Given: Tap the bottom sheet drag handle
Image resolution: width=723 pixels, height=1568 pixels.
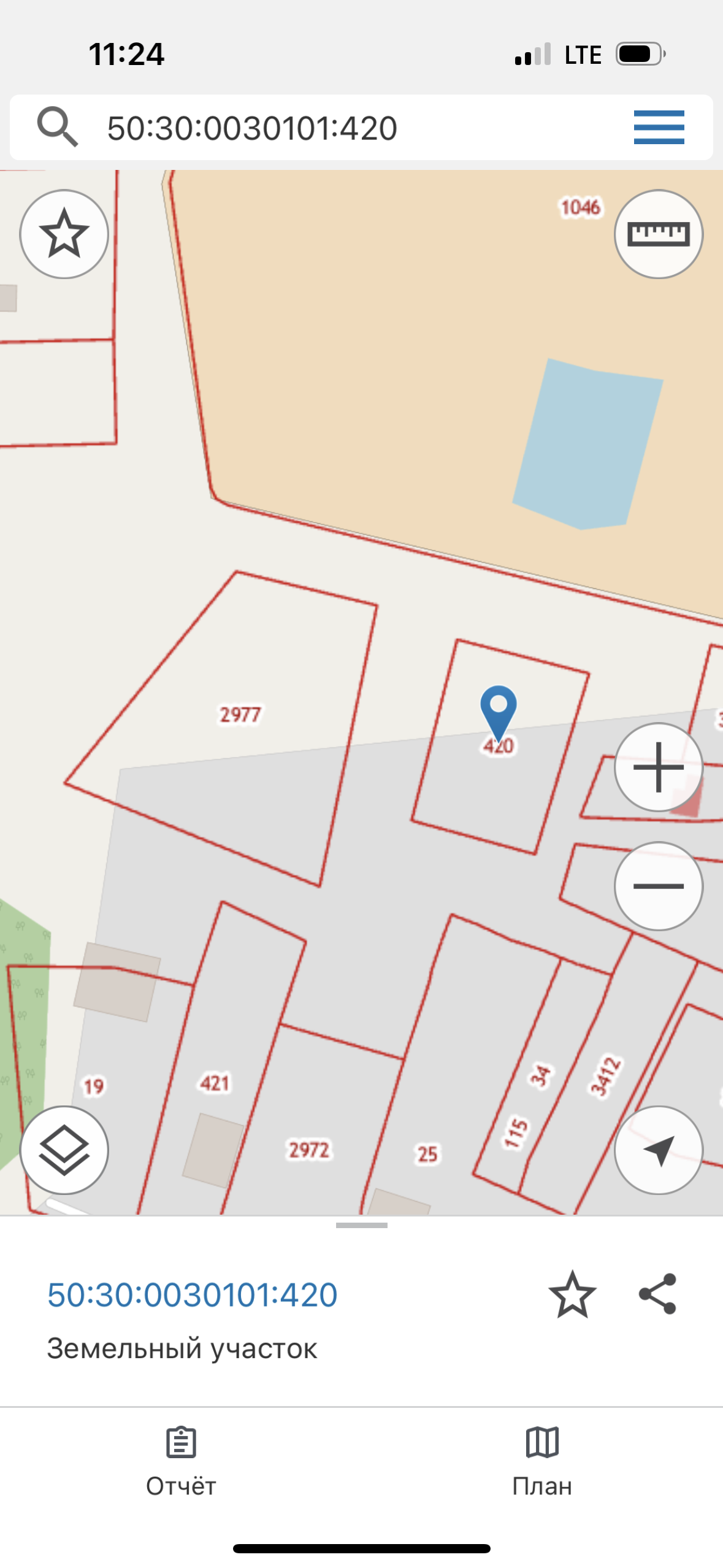Looking at the screenshot, I should (361, 1225).
